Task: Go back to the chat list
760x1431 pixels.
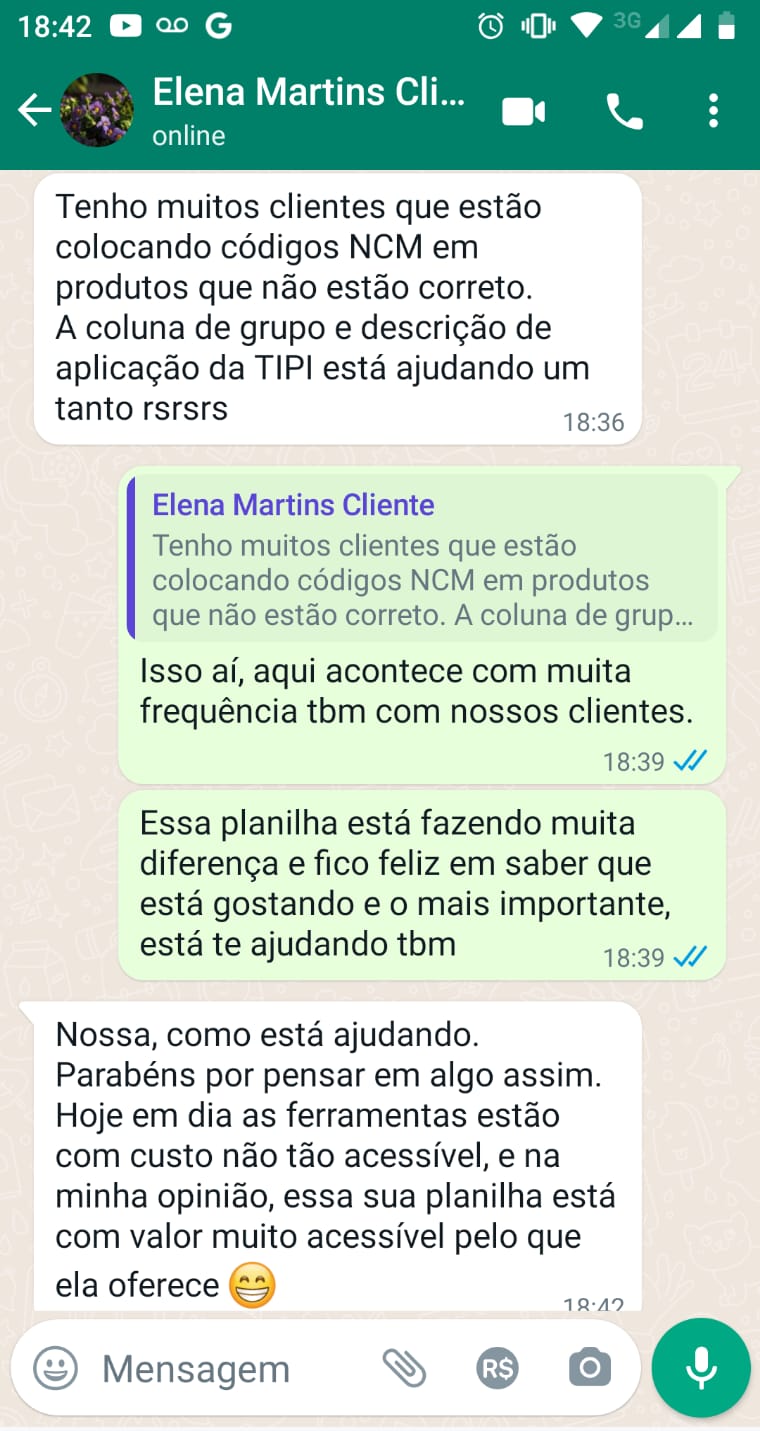Action: click(34, 111)
